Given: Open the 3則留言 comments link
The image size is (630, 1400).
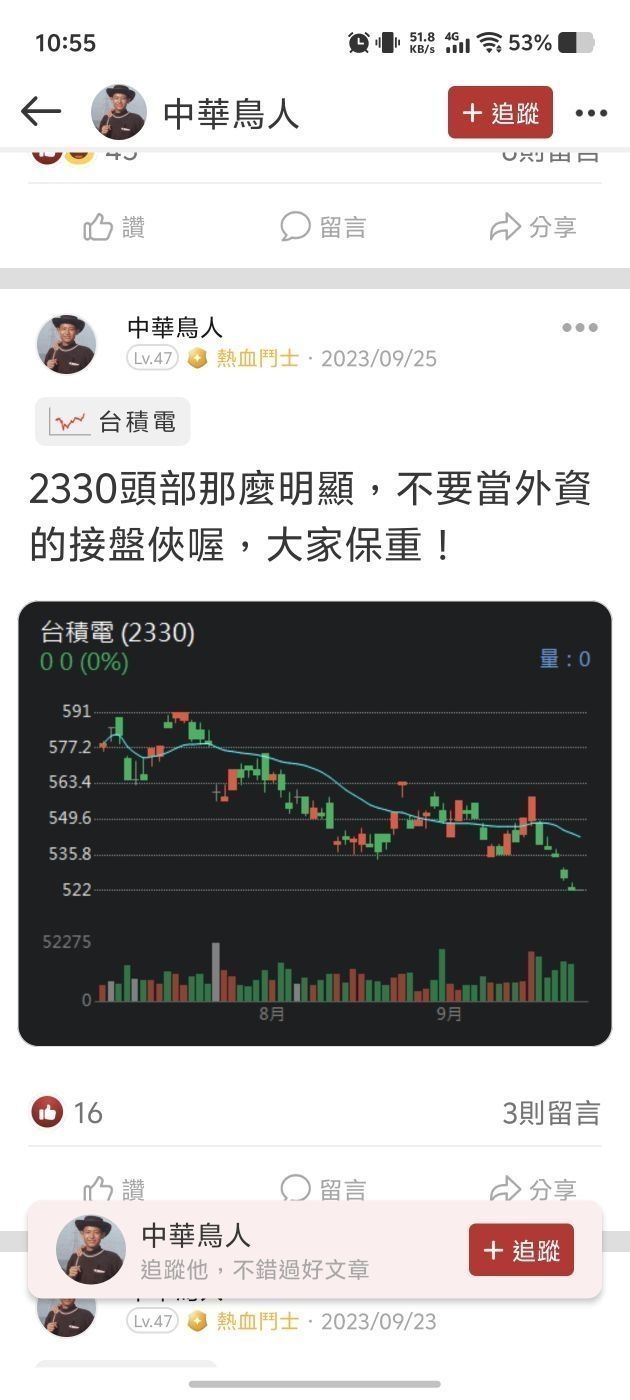Looking at the screenshot, I should (551, 1112).
